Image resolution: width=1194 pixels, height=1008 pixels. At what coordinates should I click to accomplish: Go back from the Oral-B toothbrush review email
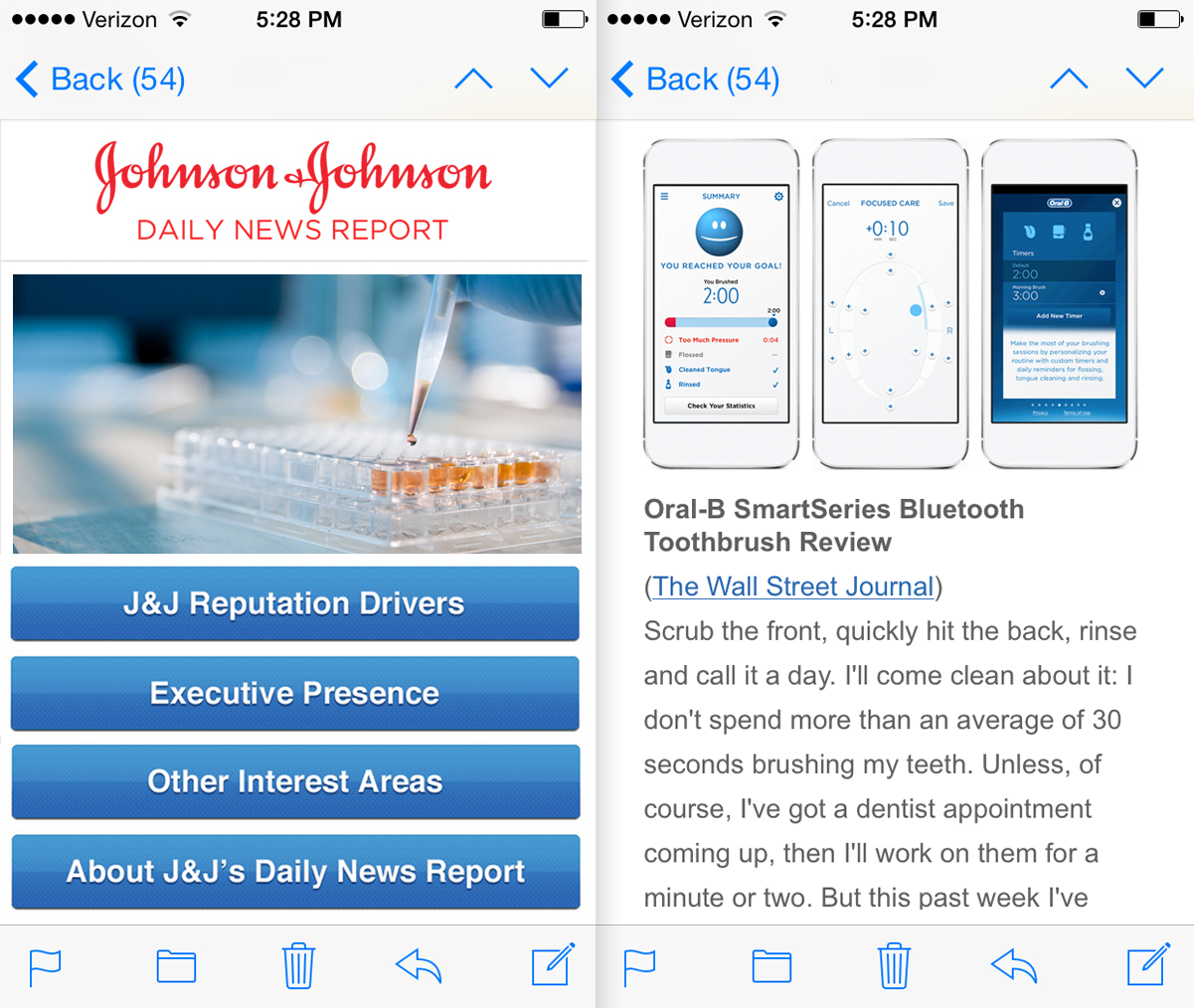point(696,80)
